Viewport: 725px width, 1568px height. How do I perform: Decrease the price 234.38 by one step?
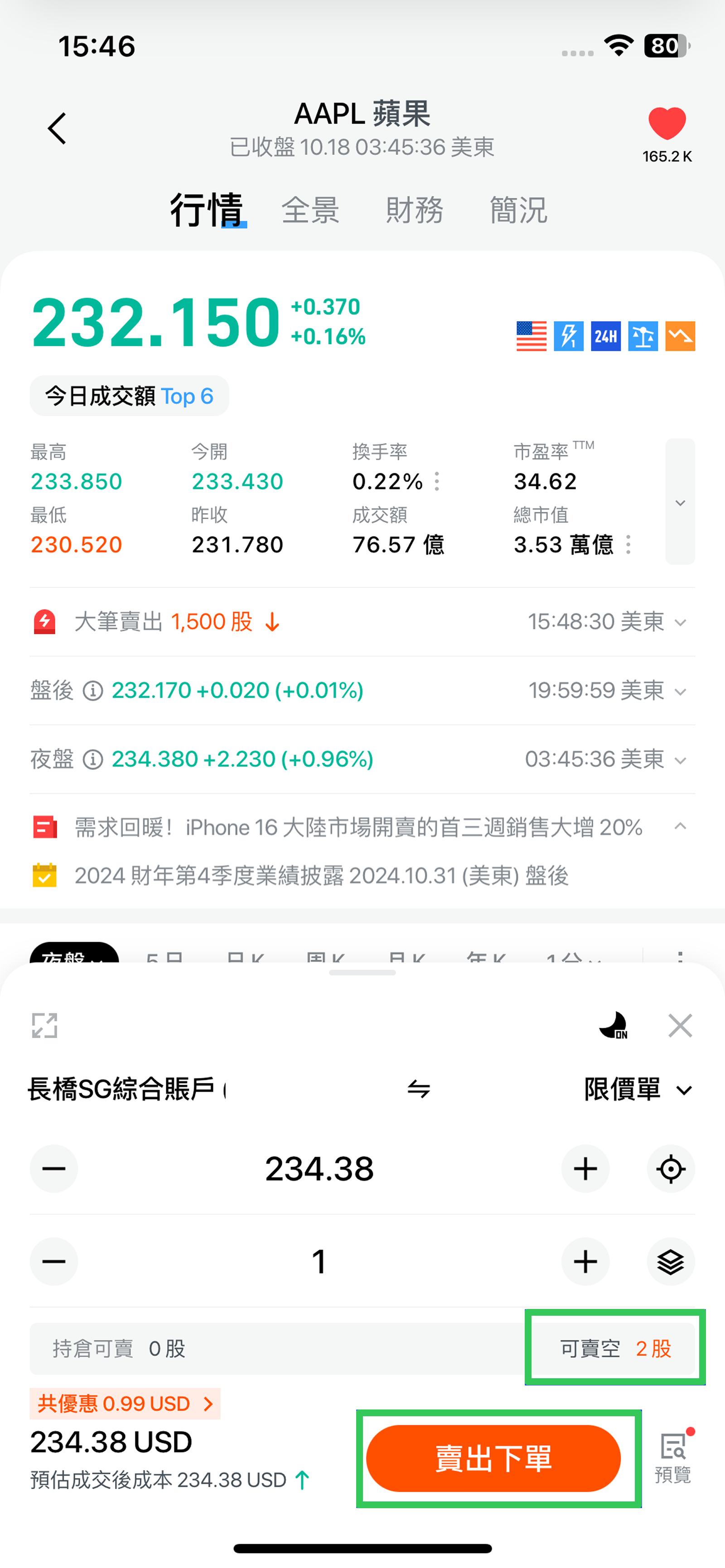click(x=53, y=1169)
